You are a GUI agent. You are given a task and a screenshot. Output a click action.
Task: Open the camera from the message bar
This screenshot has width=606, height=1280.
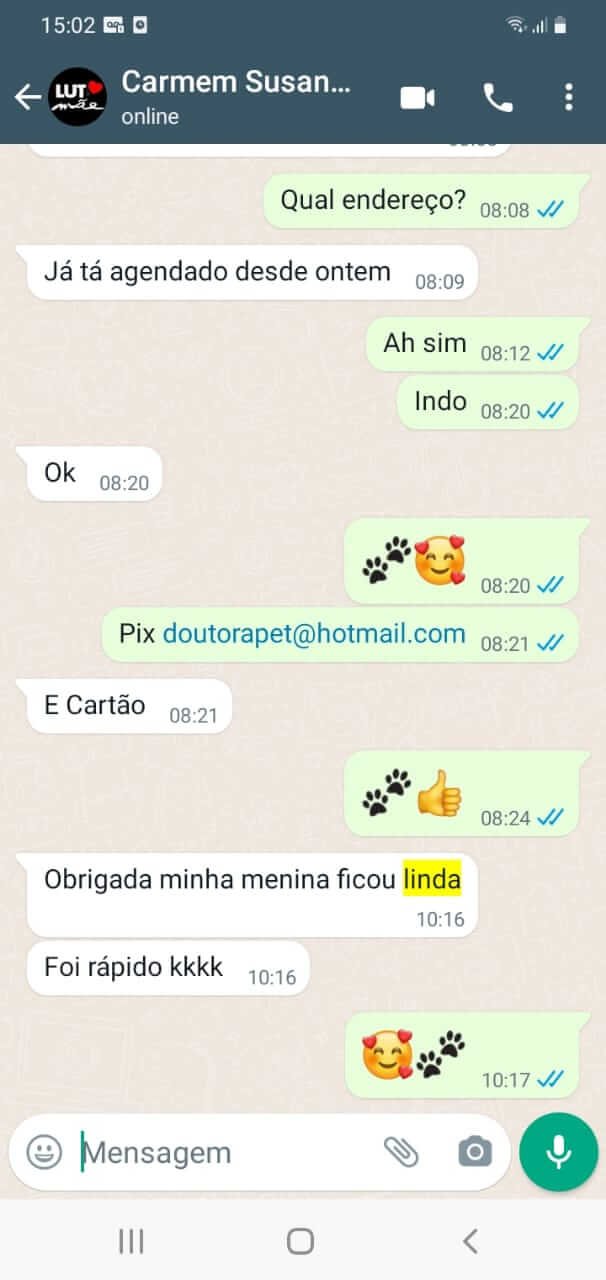tap(475, 1152)
